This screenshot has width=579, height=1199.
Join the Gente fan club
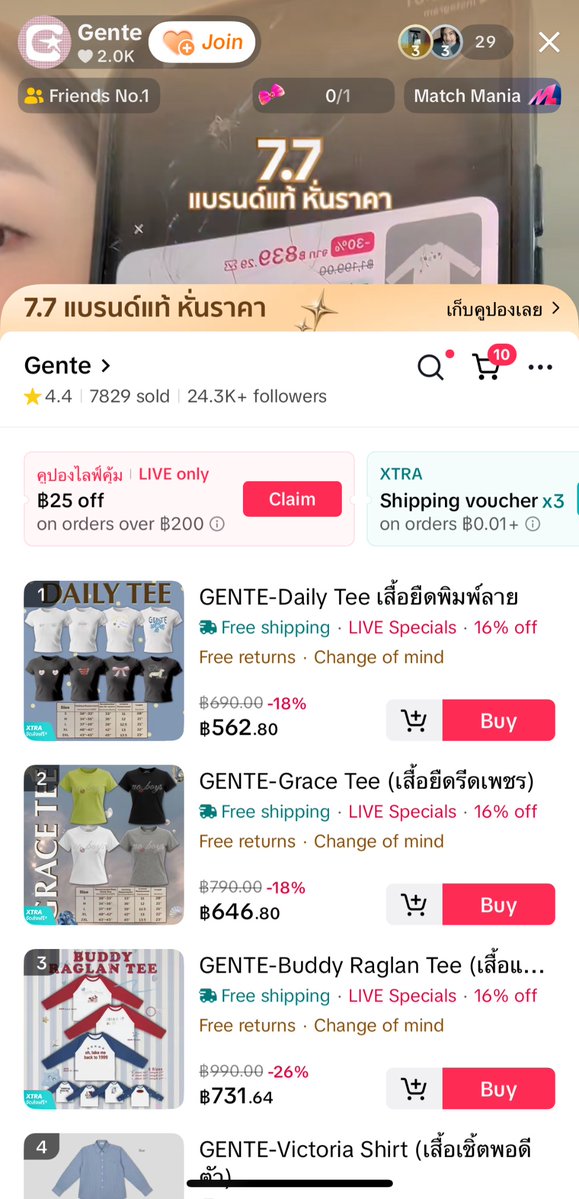point(202,42)
